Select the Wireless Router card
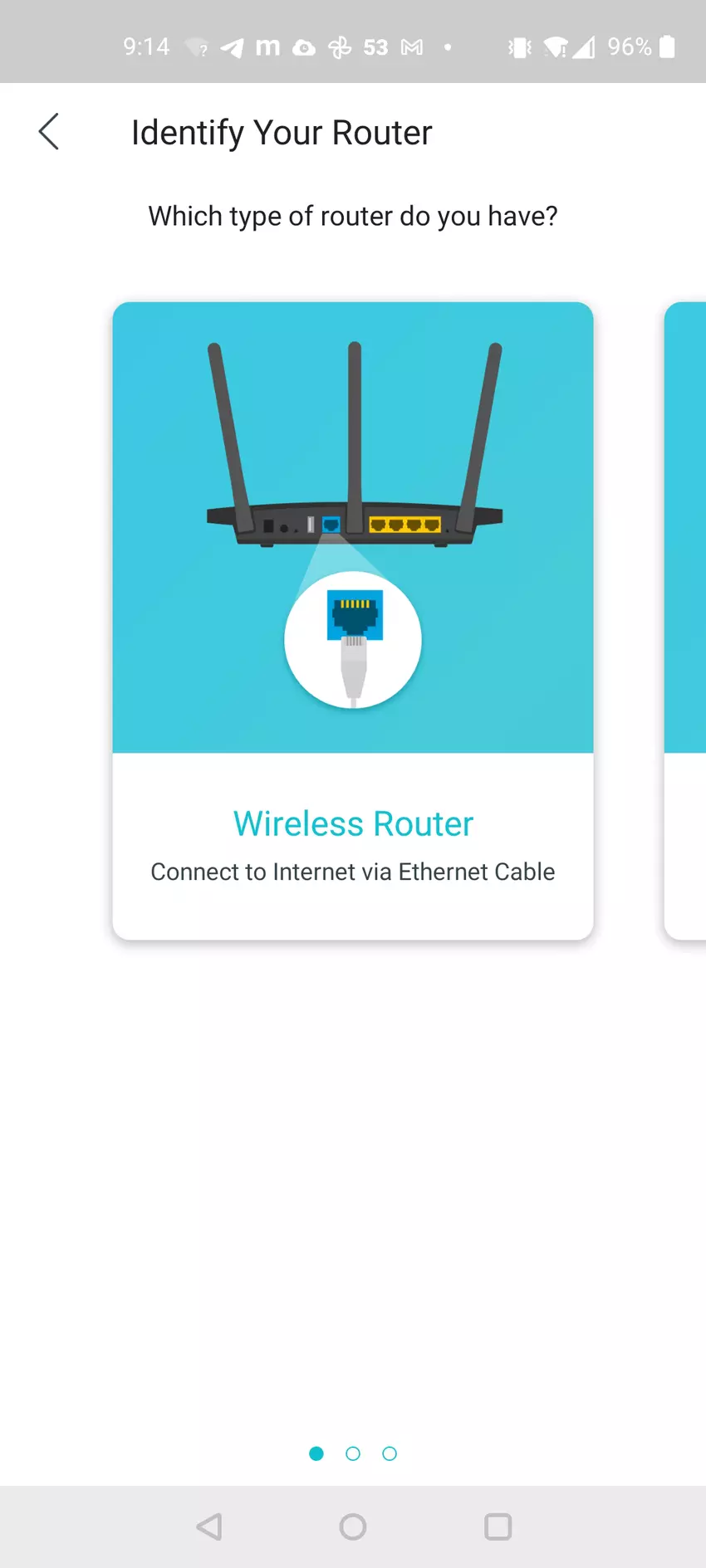This screenshot has height=1568, width=706. (x=353, y=620)
